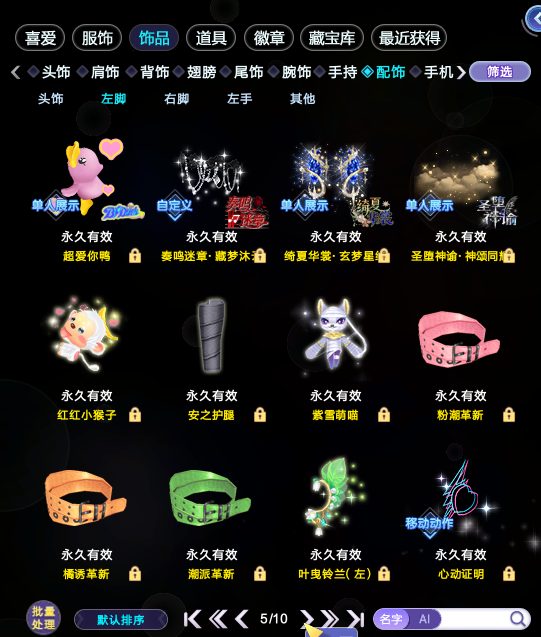Open 批量处理 batch processing

pos(43,618)
